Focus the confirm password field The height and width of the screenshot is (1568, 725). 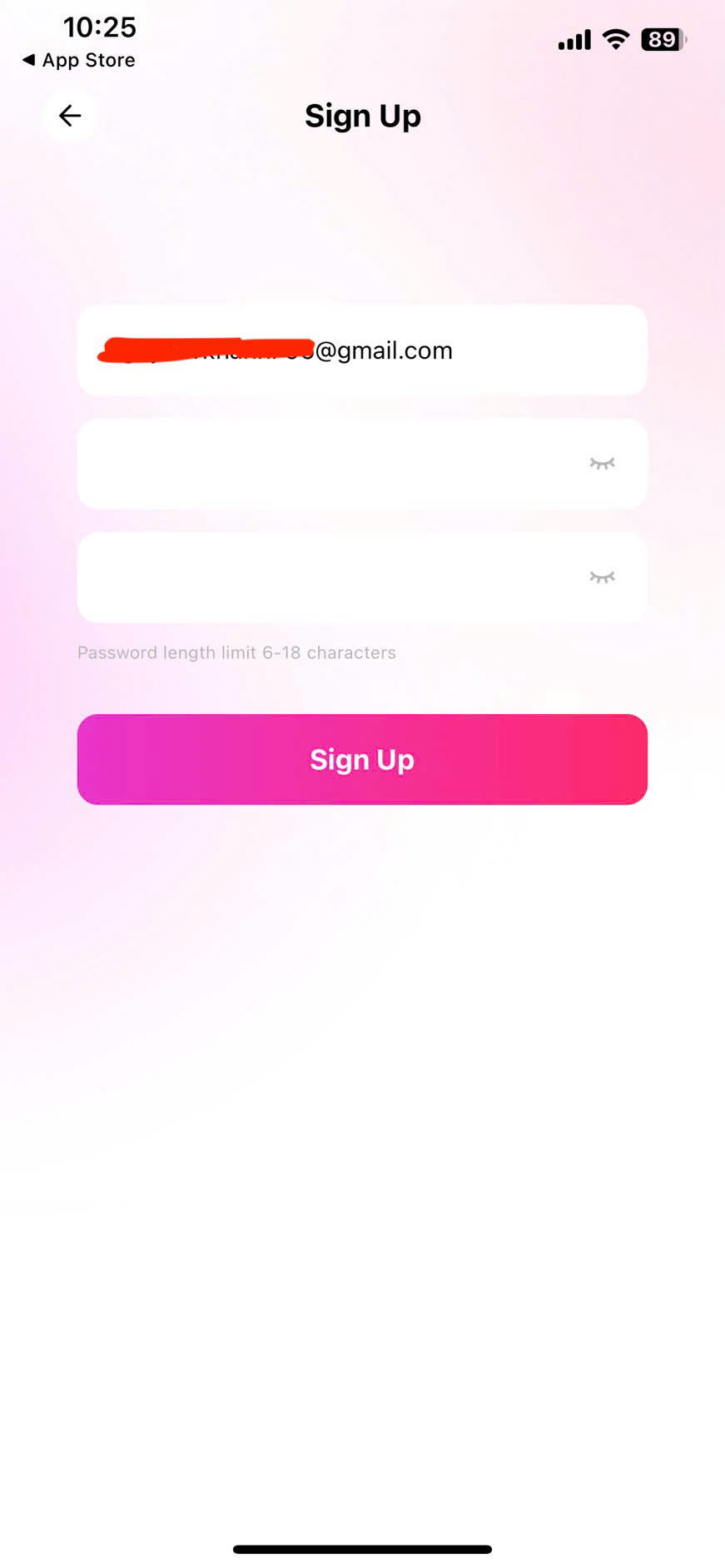(325, 578)
